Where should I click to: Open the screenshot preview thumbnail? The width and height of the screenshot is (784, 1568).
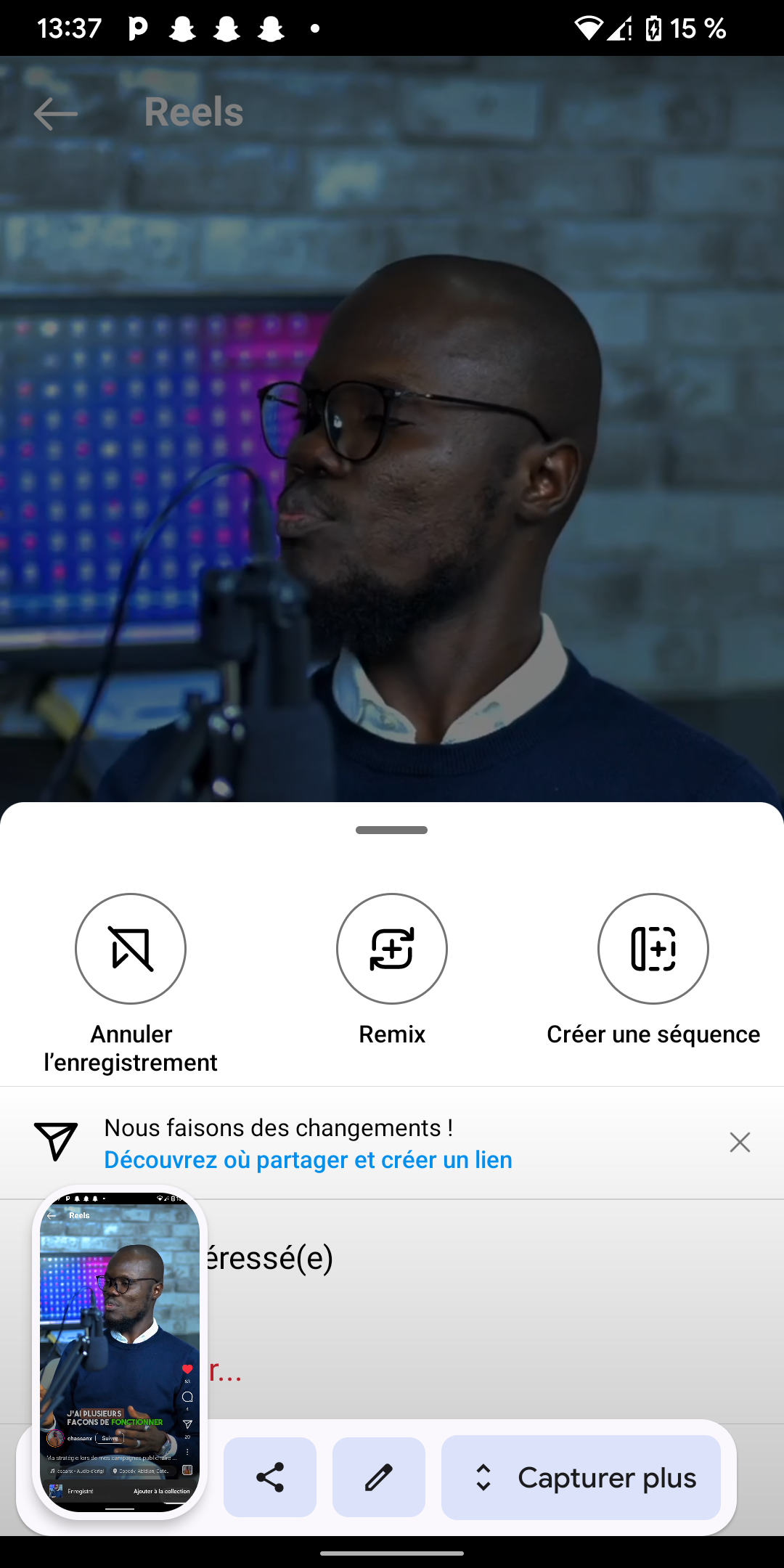120,1352
